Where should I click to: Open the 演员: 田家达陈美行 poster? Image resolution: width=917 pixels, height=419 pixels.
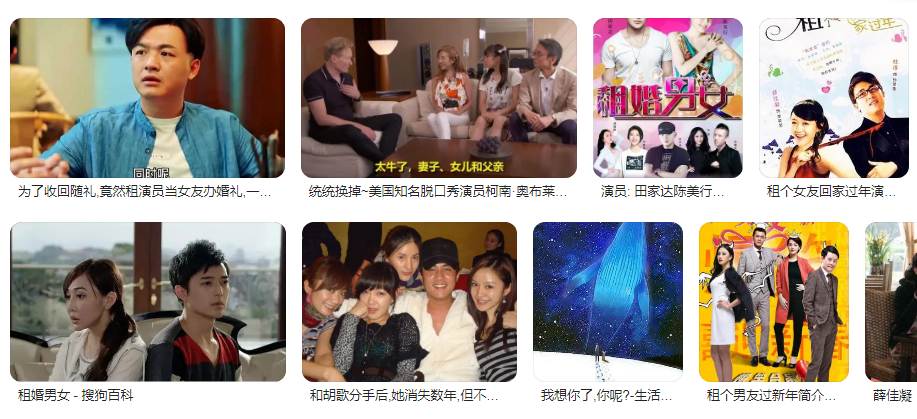(668, 98)
